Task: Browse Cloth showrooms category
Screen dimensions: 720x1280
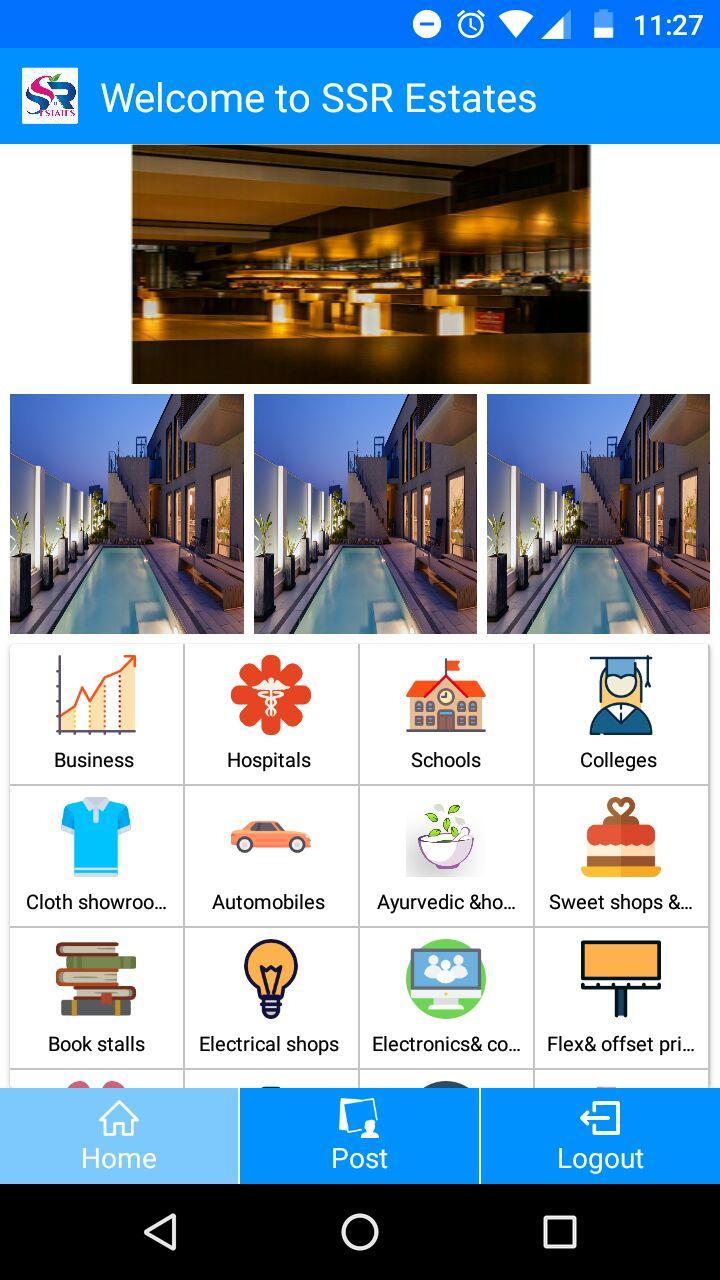Action: pos(96,856)
